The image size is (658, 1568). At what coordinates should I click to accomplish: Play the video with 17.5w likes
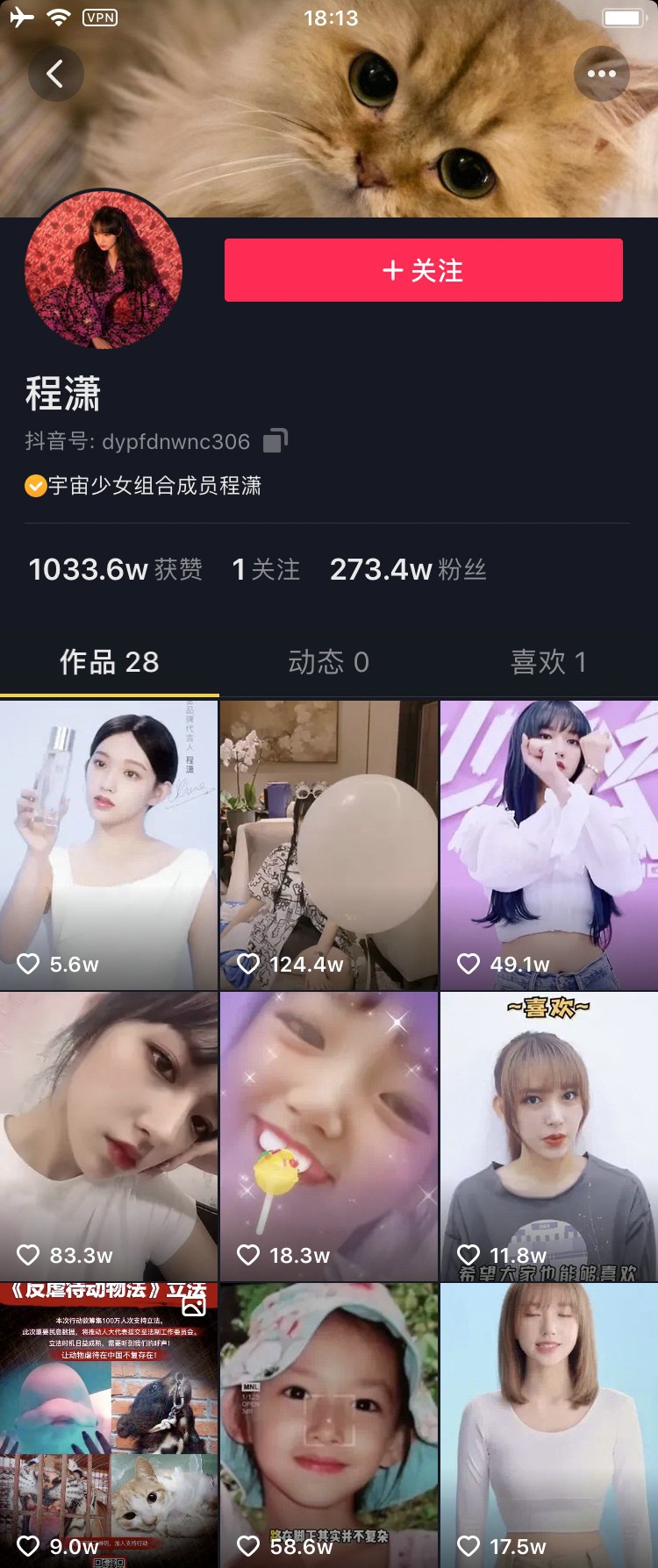click(549, 1425)
